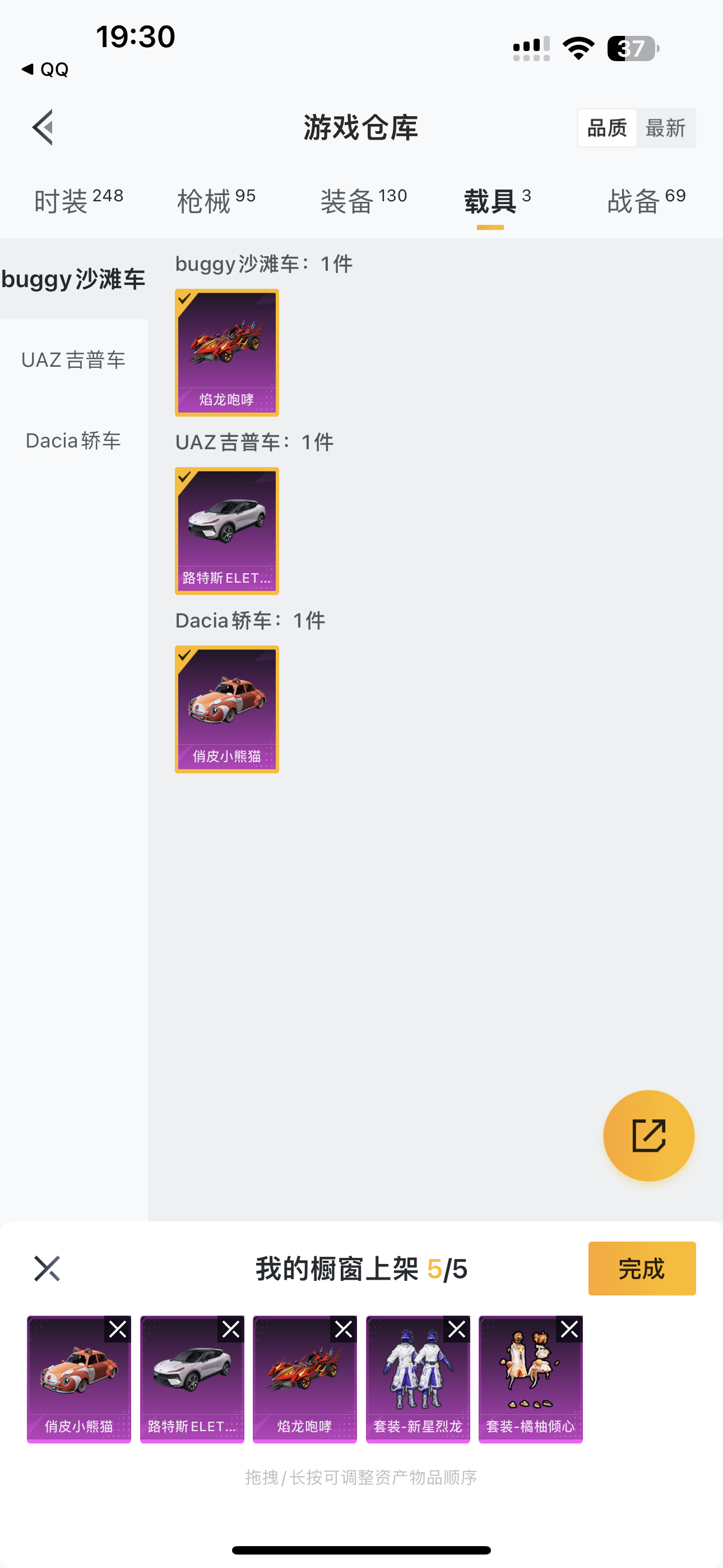
Task: Tap the orange share floating button
Action: [x=649, y=1135]
